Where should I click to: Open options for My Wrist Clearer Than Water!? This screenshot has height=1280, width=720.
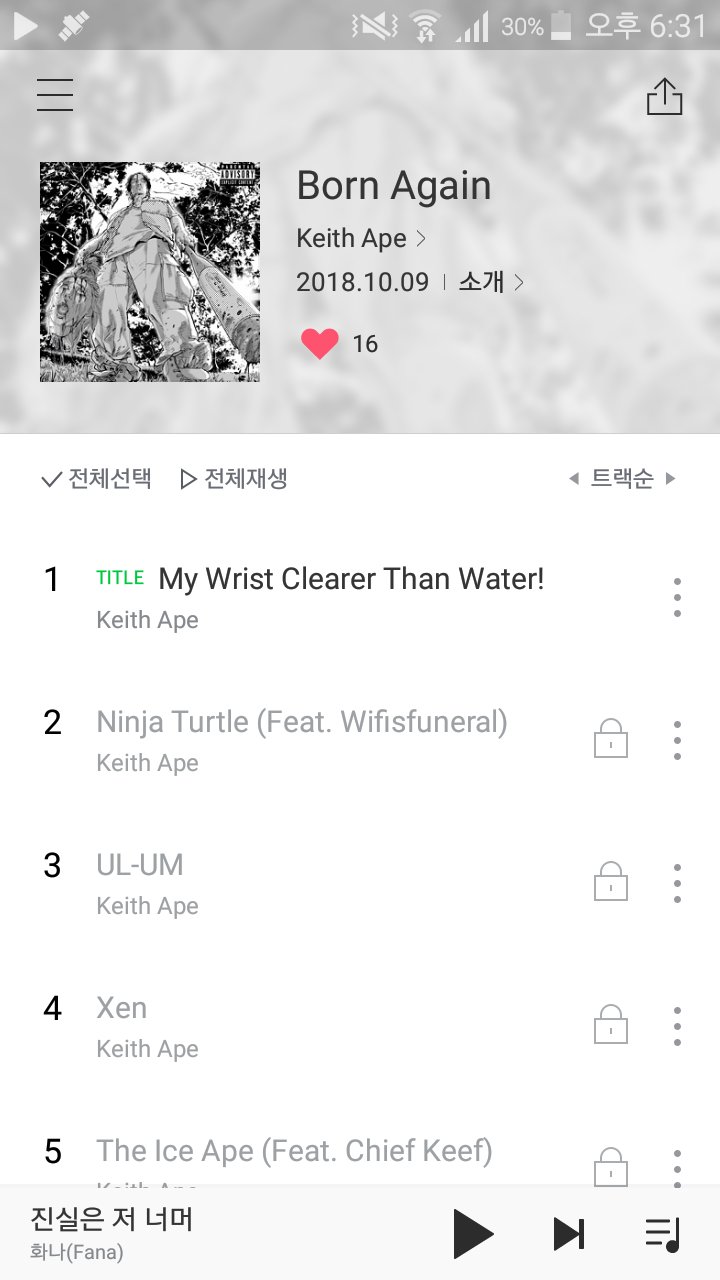(x=677, y=597)
